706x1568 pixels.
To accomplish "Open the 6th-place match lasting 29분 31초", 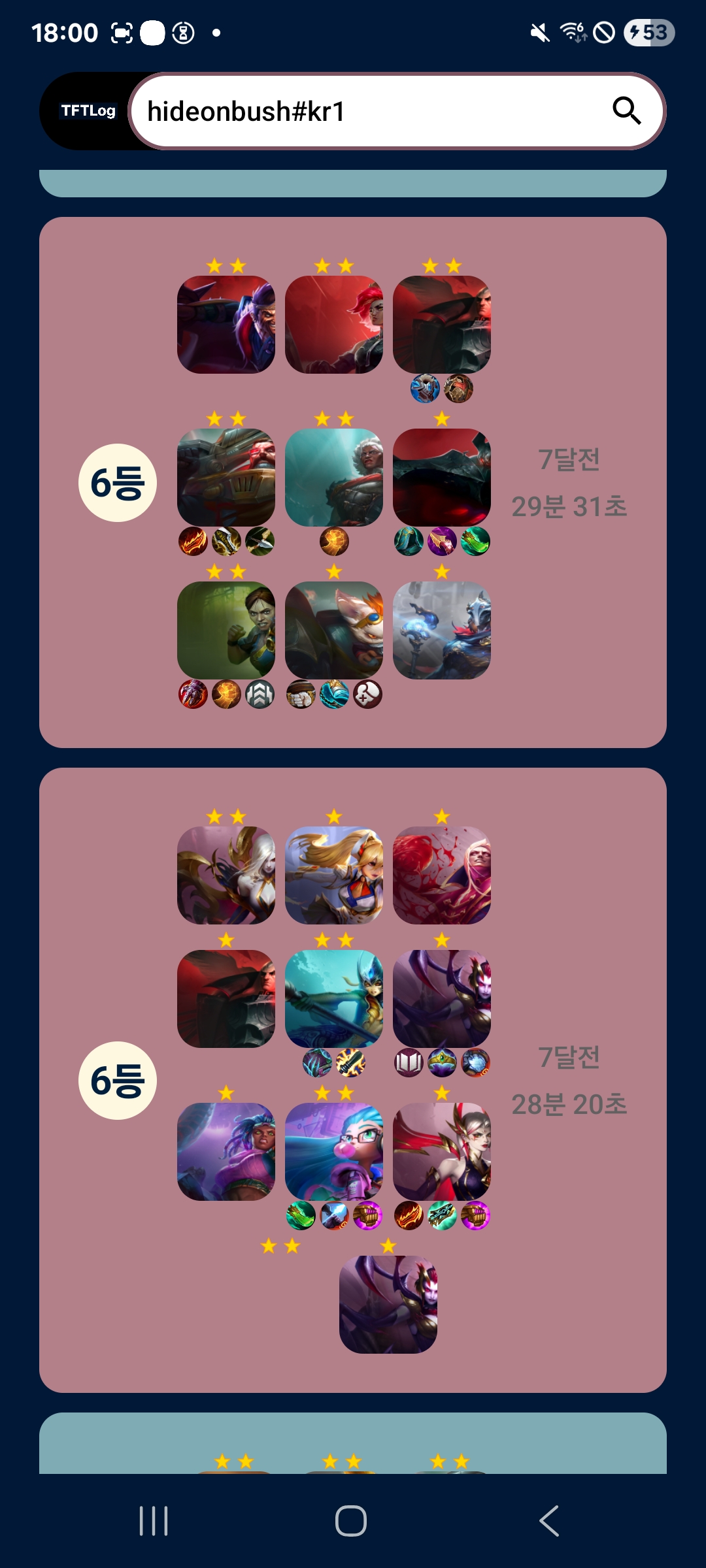I will pyautogui.click(x=569, y=483).
